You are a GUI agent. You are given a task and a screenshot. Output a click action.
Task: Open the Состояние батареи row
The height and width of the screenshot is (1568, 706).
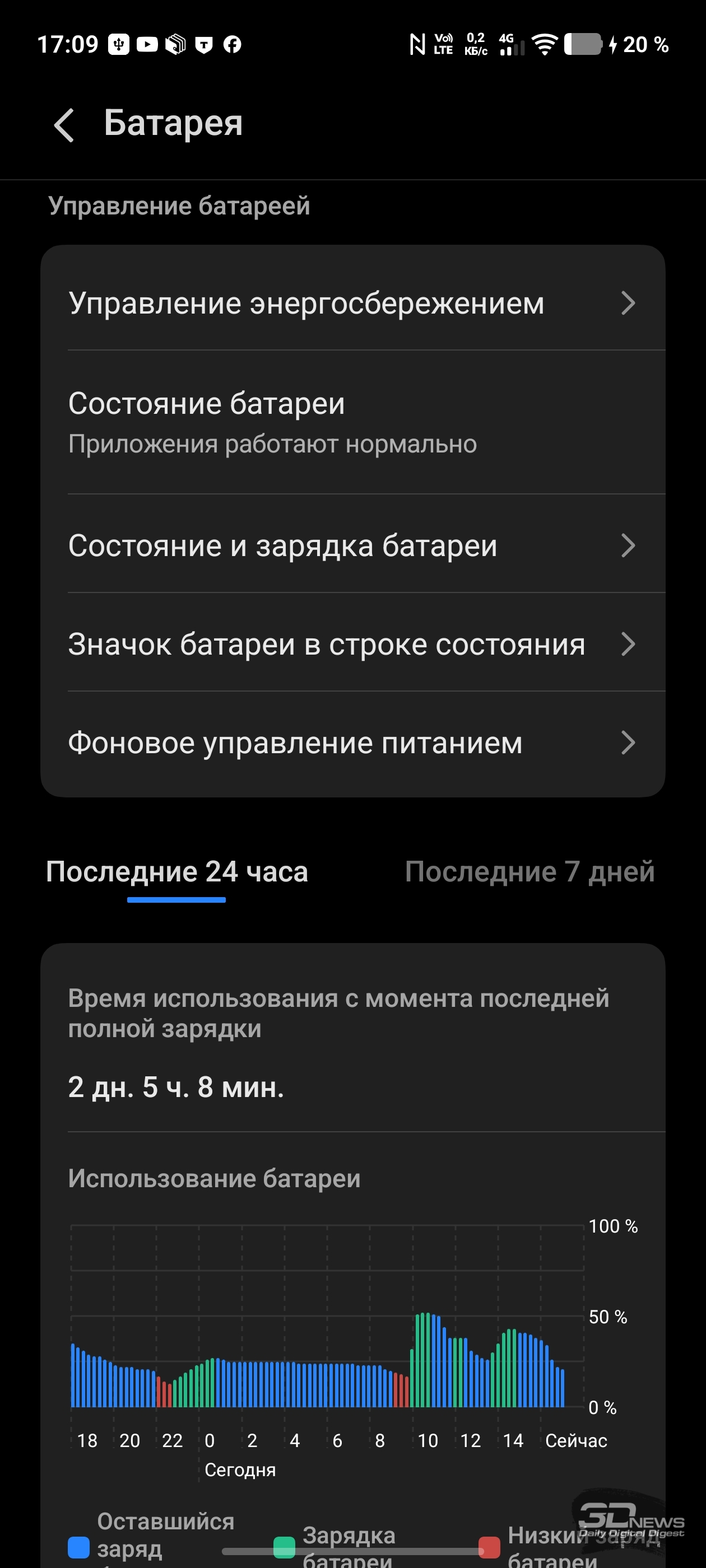click(x=352, y=421)
